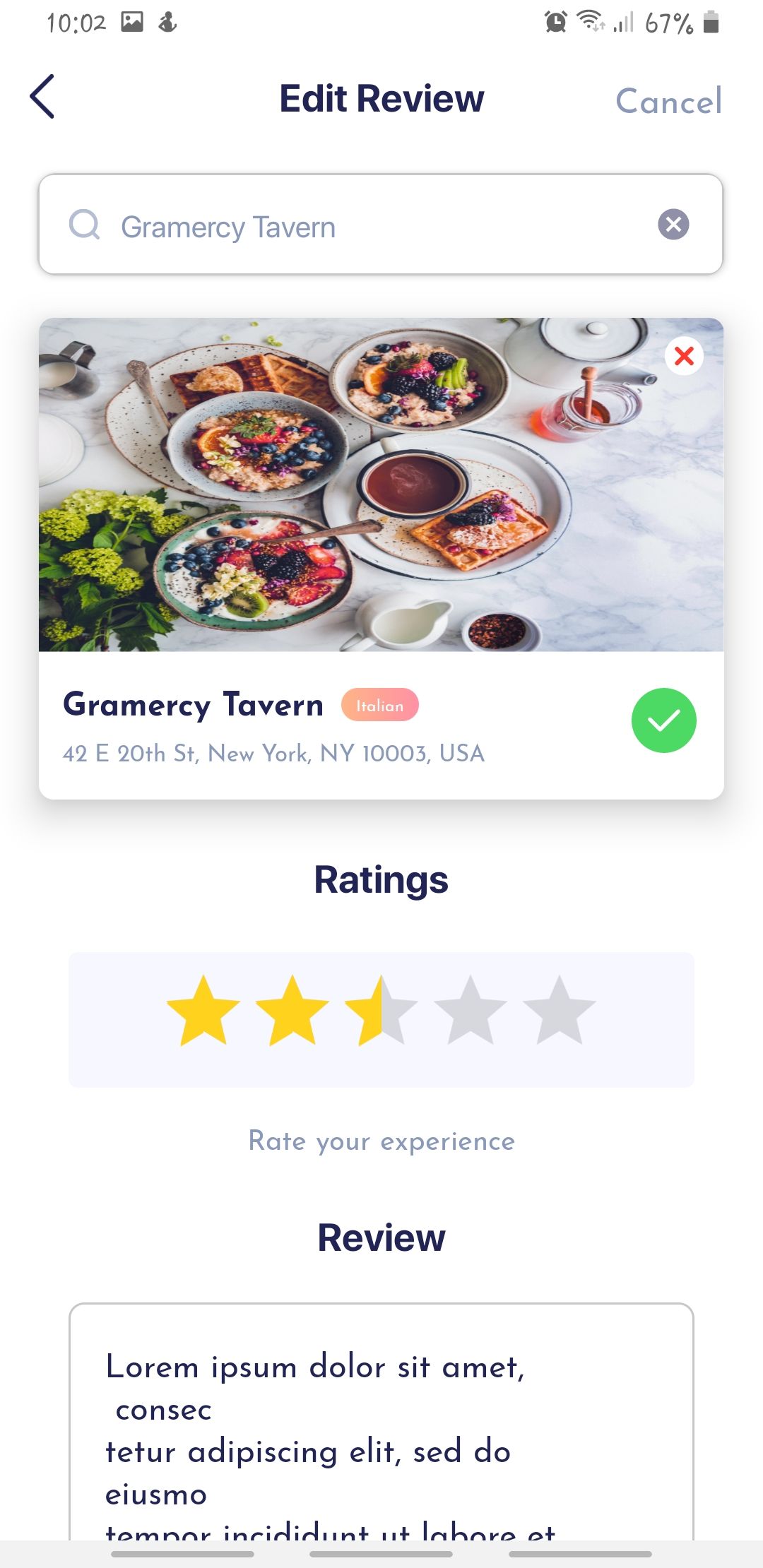This screenshot has height=1568, width=763.
Task: Open the Gramercy Tavern restaurant photo
Action: coord(381,485)
